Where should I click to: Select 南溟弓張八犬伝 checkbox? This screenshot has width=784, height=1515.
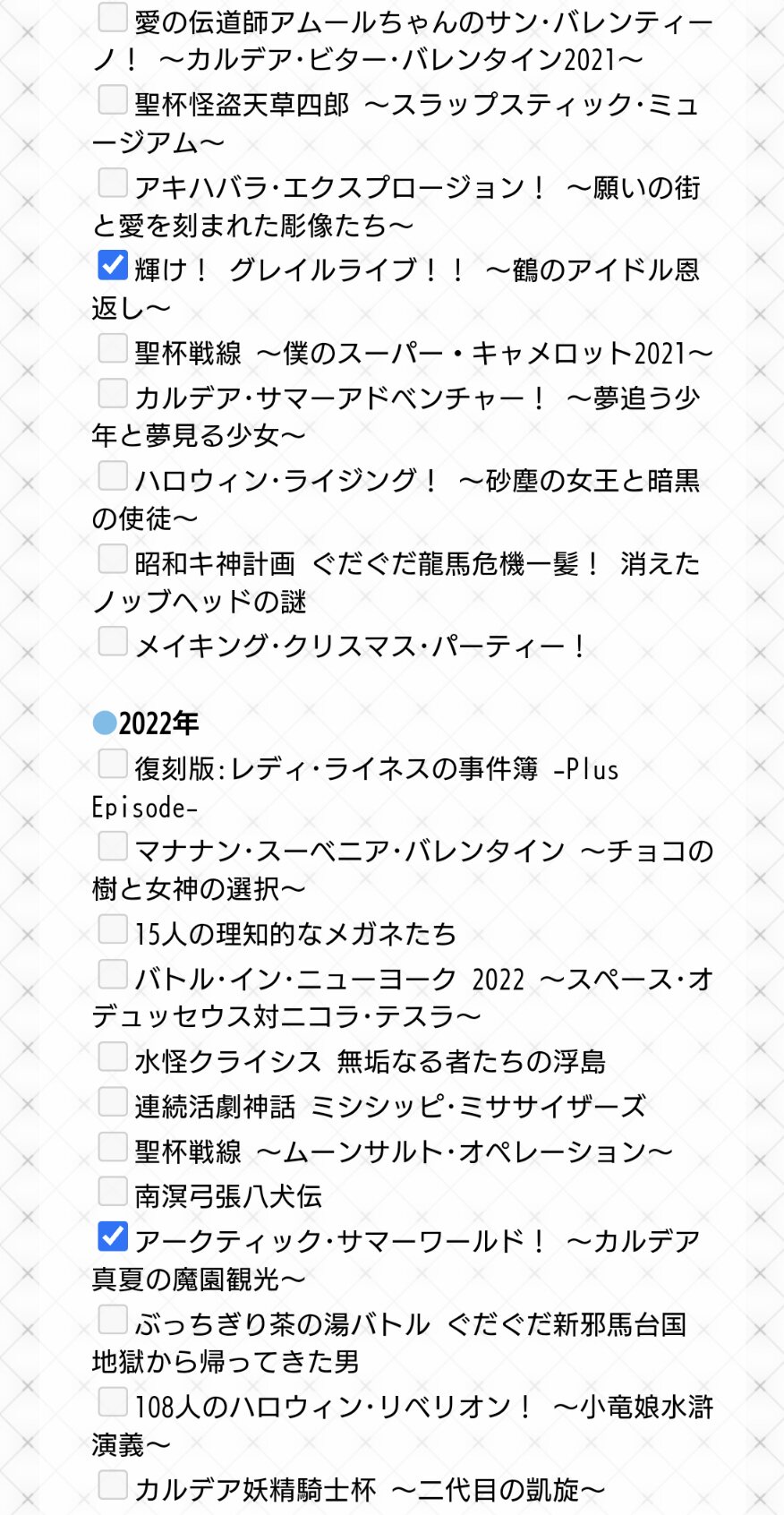click(x=112, y=1192)
